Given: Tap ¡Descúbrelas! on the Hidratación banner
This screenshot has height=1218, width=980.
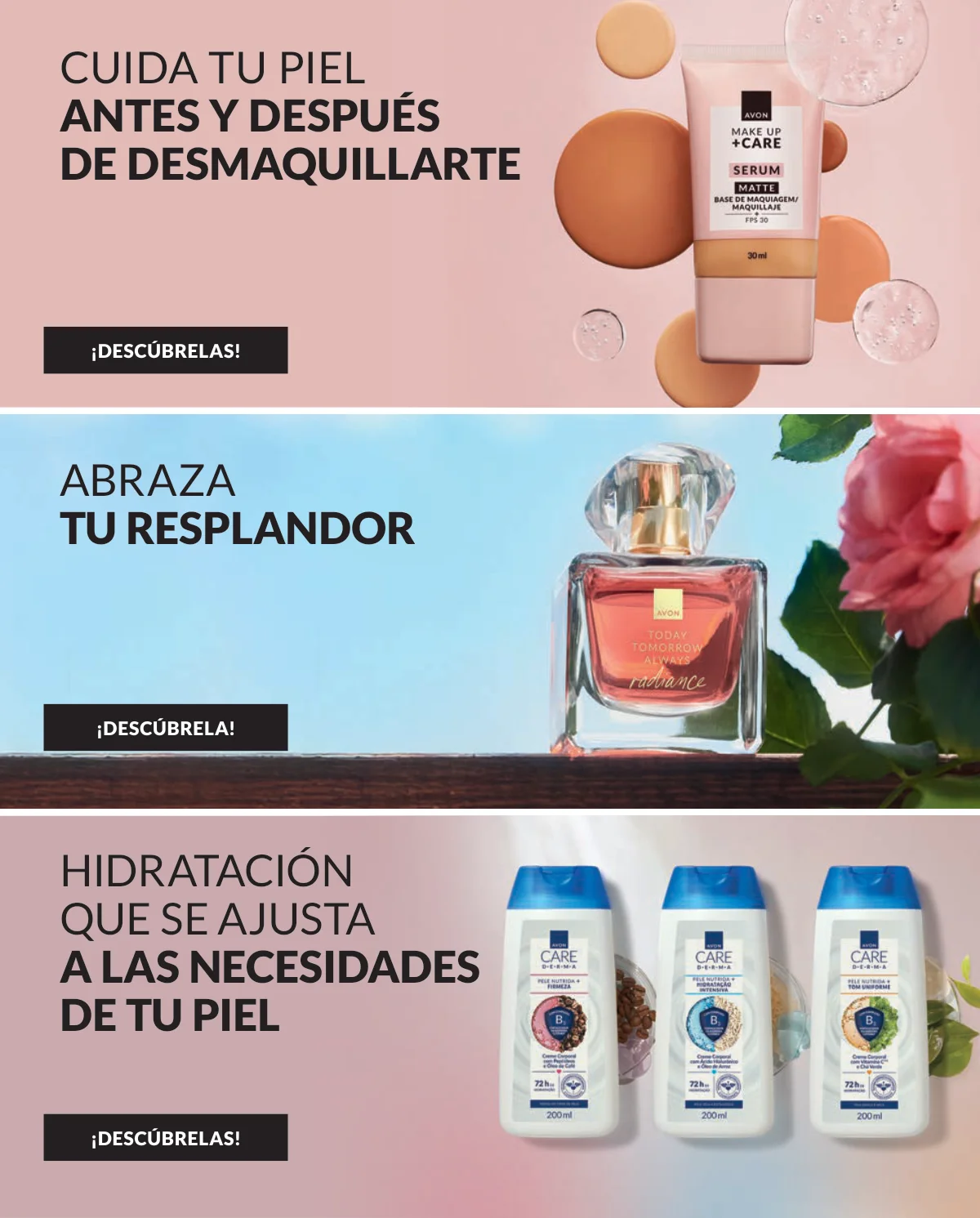Looking at the screenshot, I should (x=166, y=1137).
